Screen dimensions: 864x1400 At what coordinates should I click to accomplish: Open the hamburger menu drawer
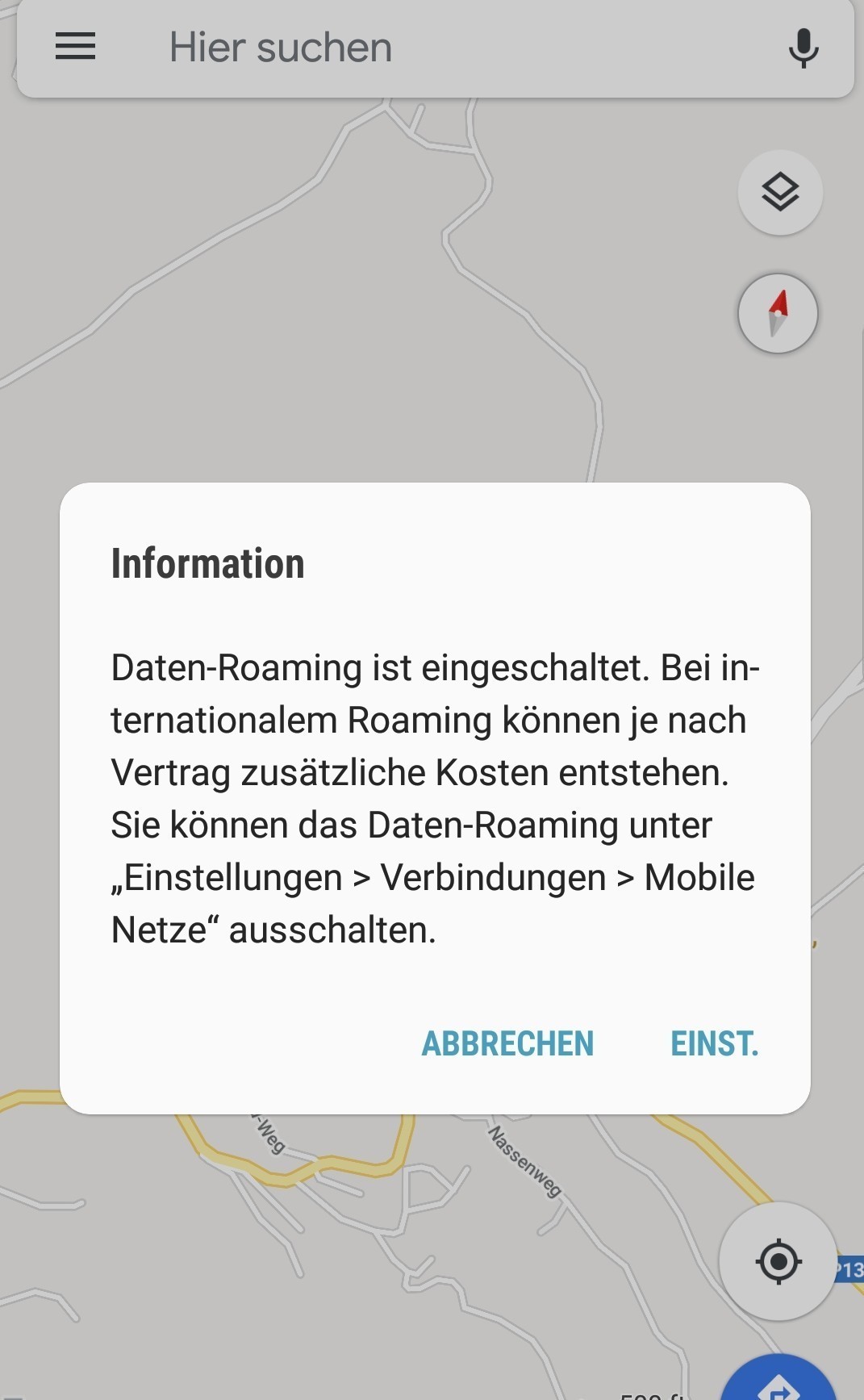tap(75, 47)
